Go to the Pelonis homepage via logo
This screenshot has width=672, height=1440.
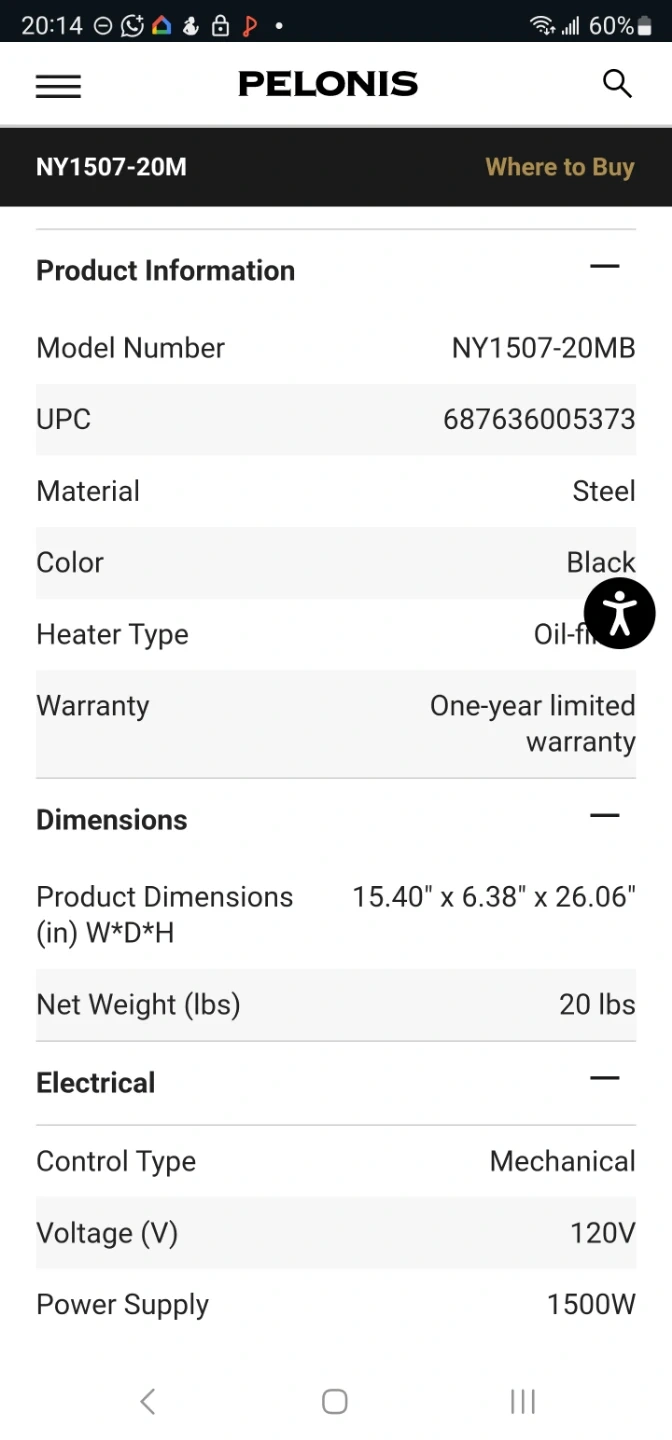coord(328,84)
